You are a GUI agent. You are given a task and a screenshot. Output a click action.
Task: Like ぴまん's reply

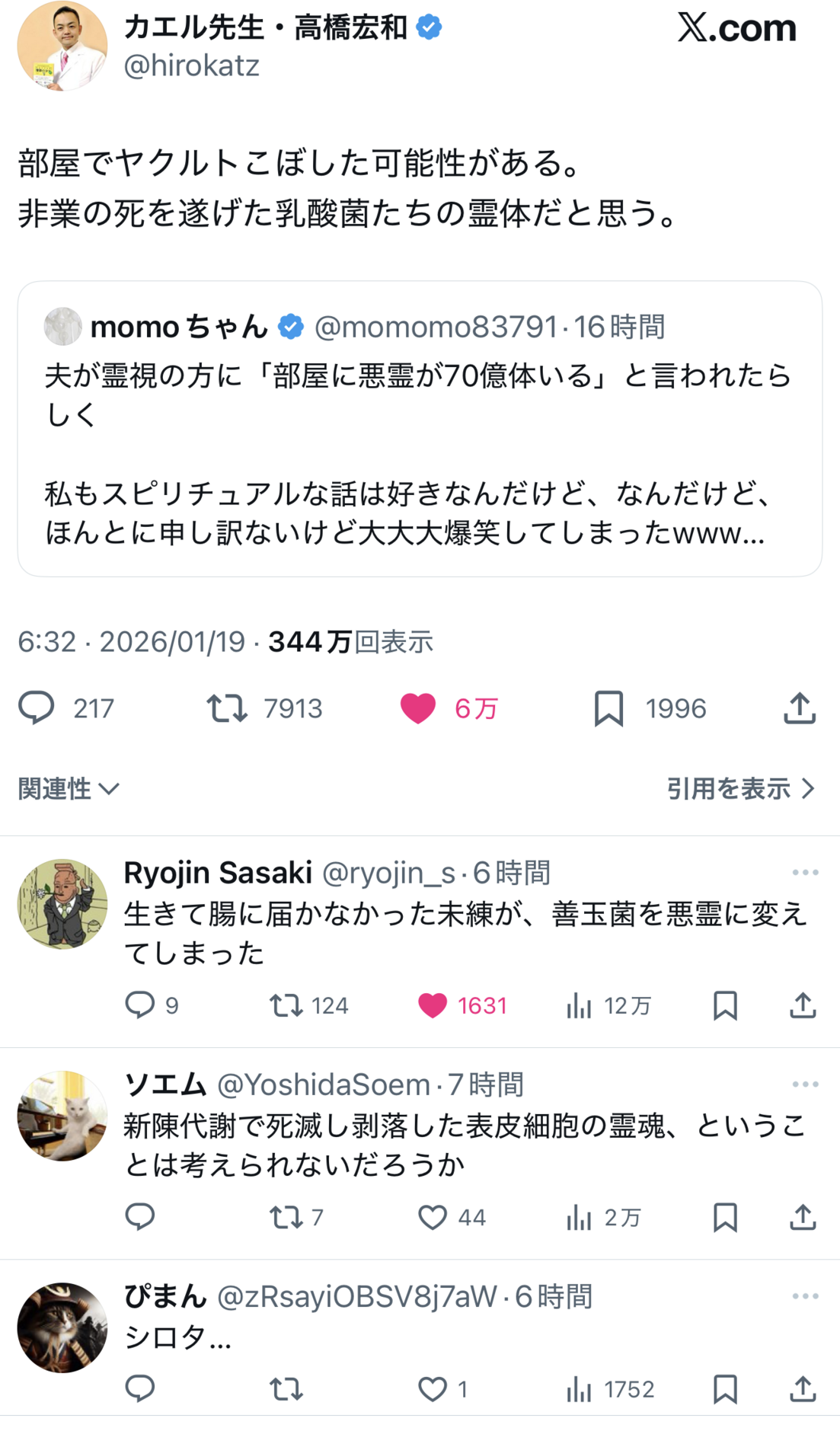(433, 1389)
